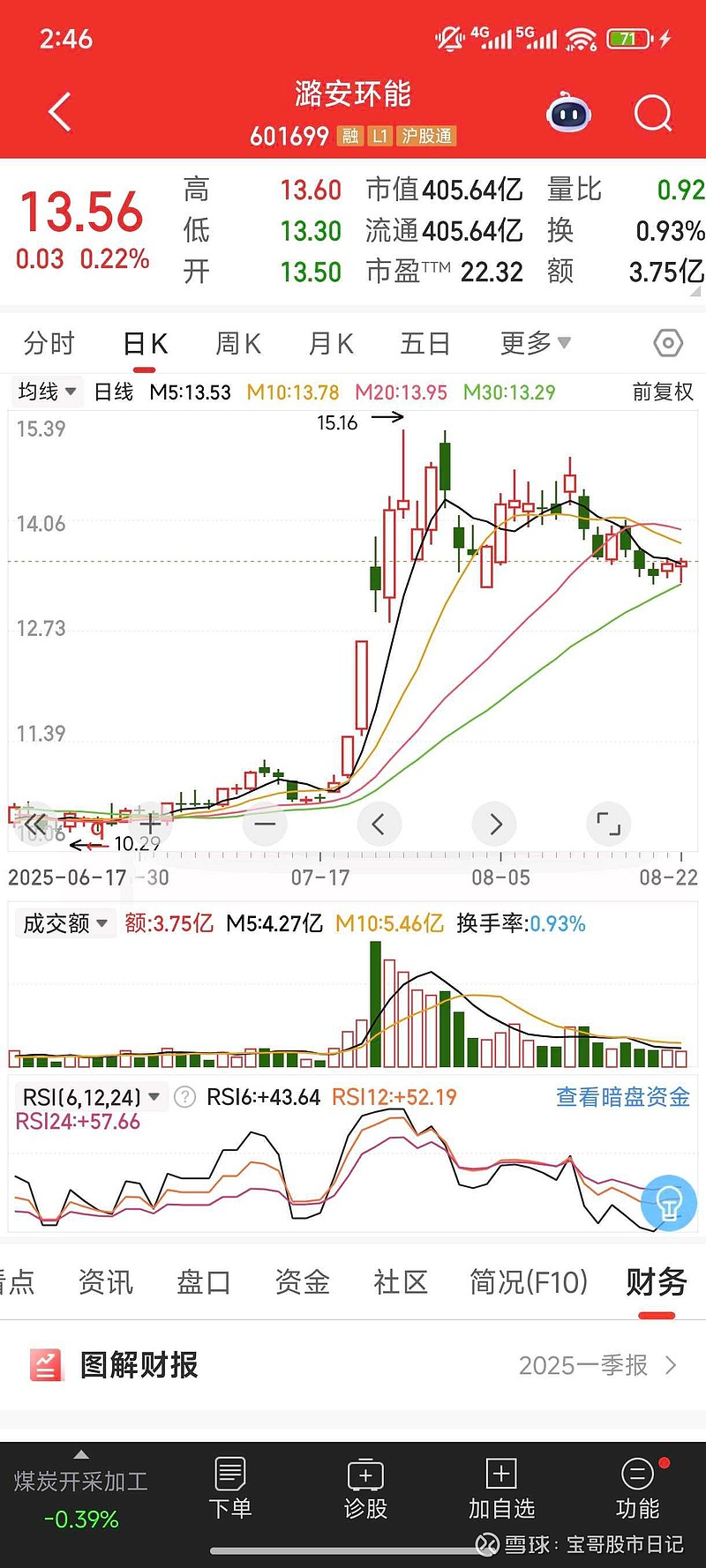
Task: Switch to the 资金 section tab
Action: pyautogui.click(x=302, y=1281)
